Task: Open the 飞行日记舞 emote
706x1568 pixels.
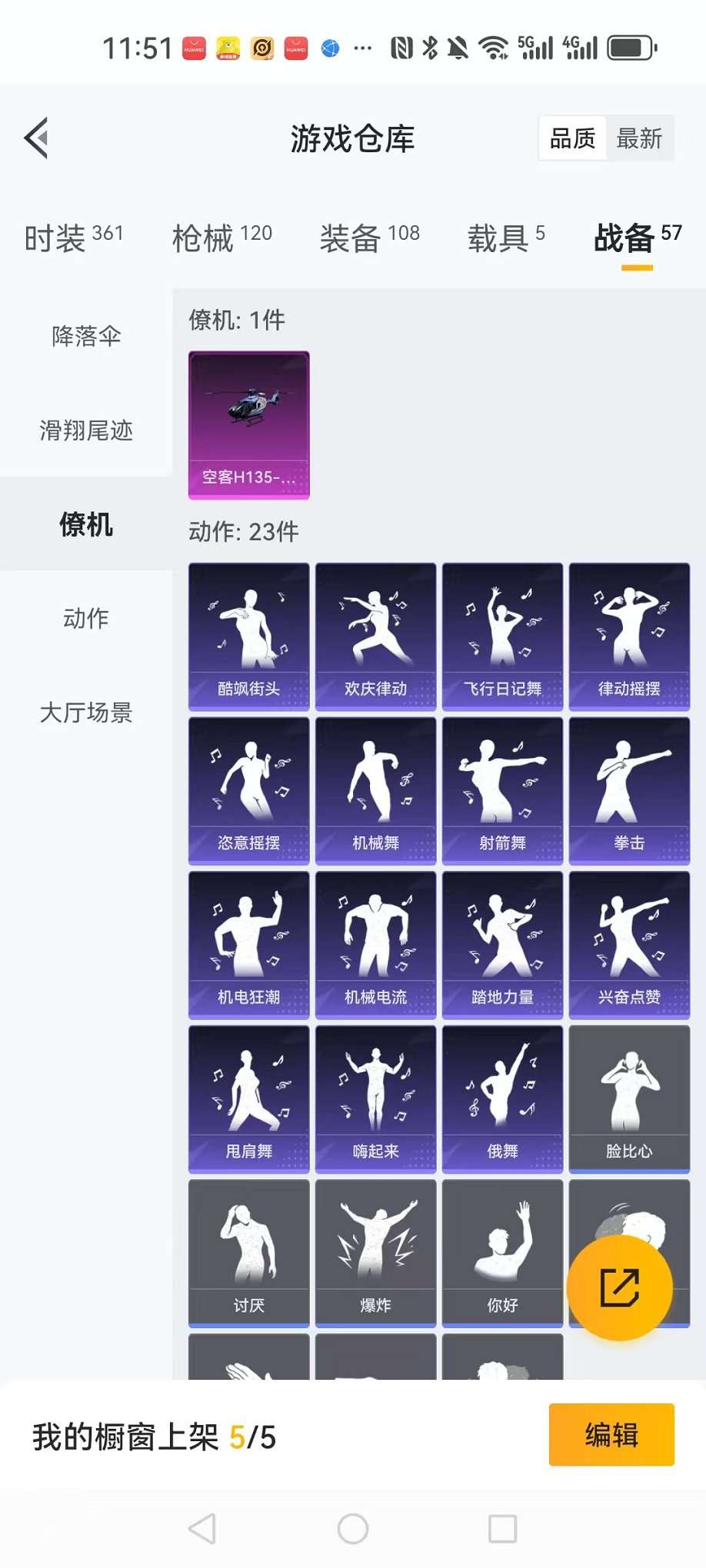Action: [502, 636]
